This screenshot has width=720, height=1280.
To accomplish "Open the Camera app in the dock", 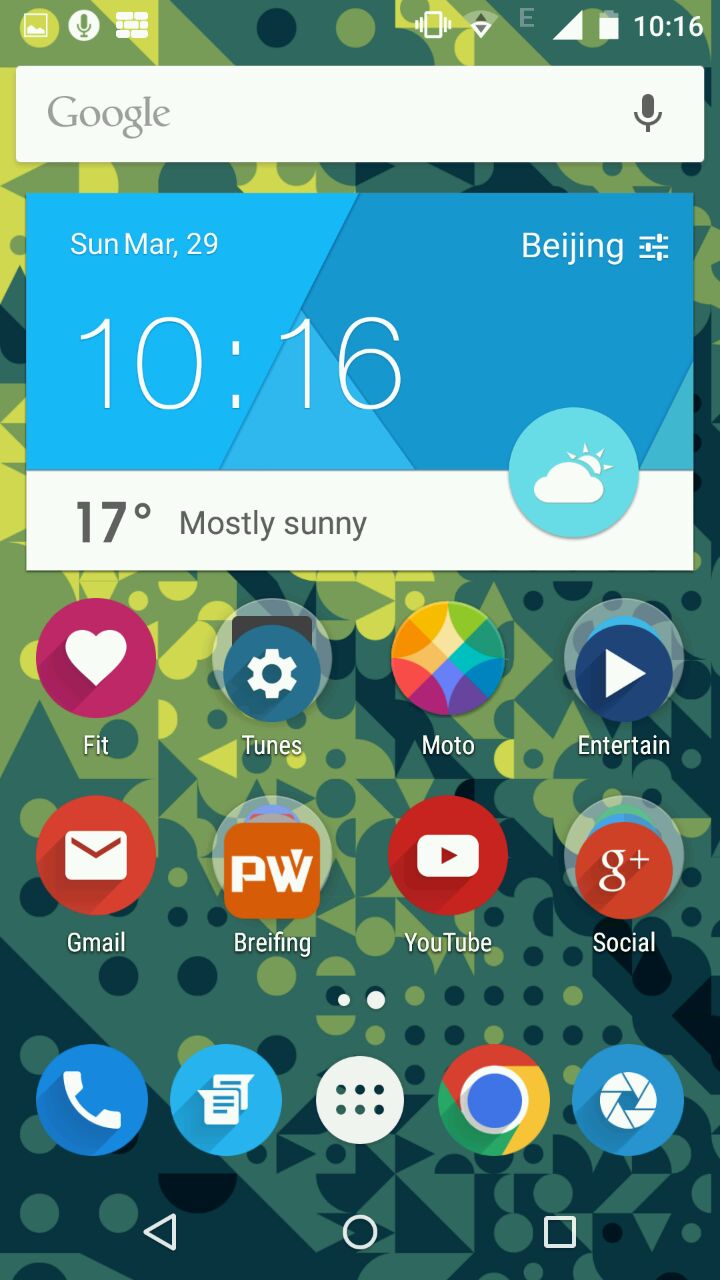I will point(628,1100).
